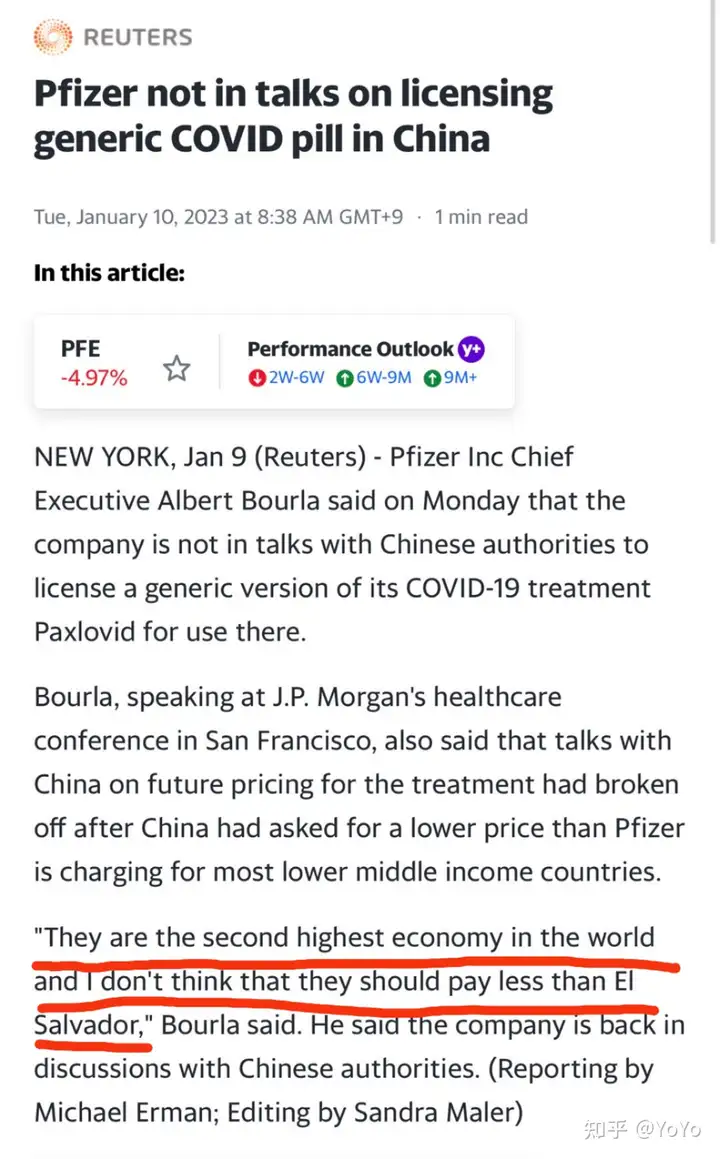Add PFE to watchlist with the star
This screenshot has height=1159, width=720.
tap(177, 368)
